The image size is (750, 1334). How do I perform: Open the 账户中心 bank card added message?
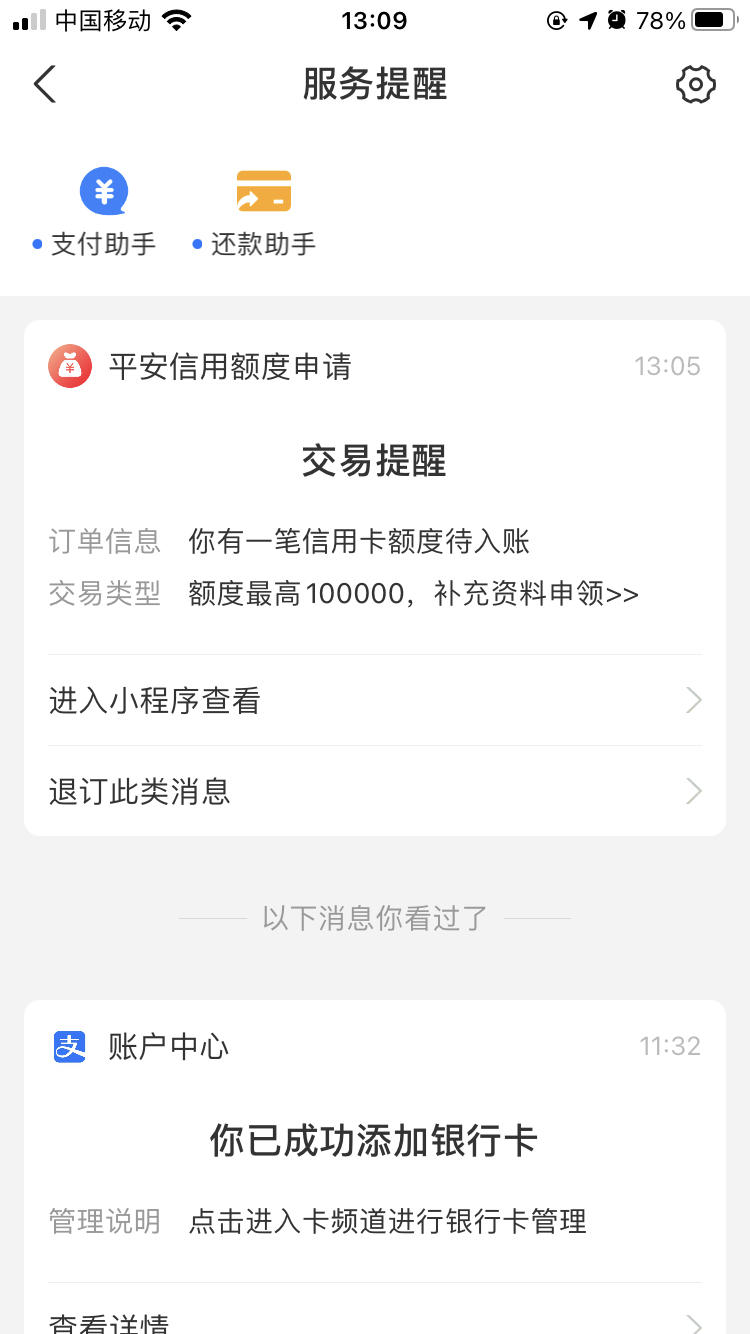[x=375, y=1141]
